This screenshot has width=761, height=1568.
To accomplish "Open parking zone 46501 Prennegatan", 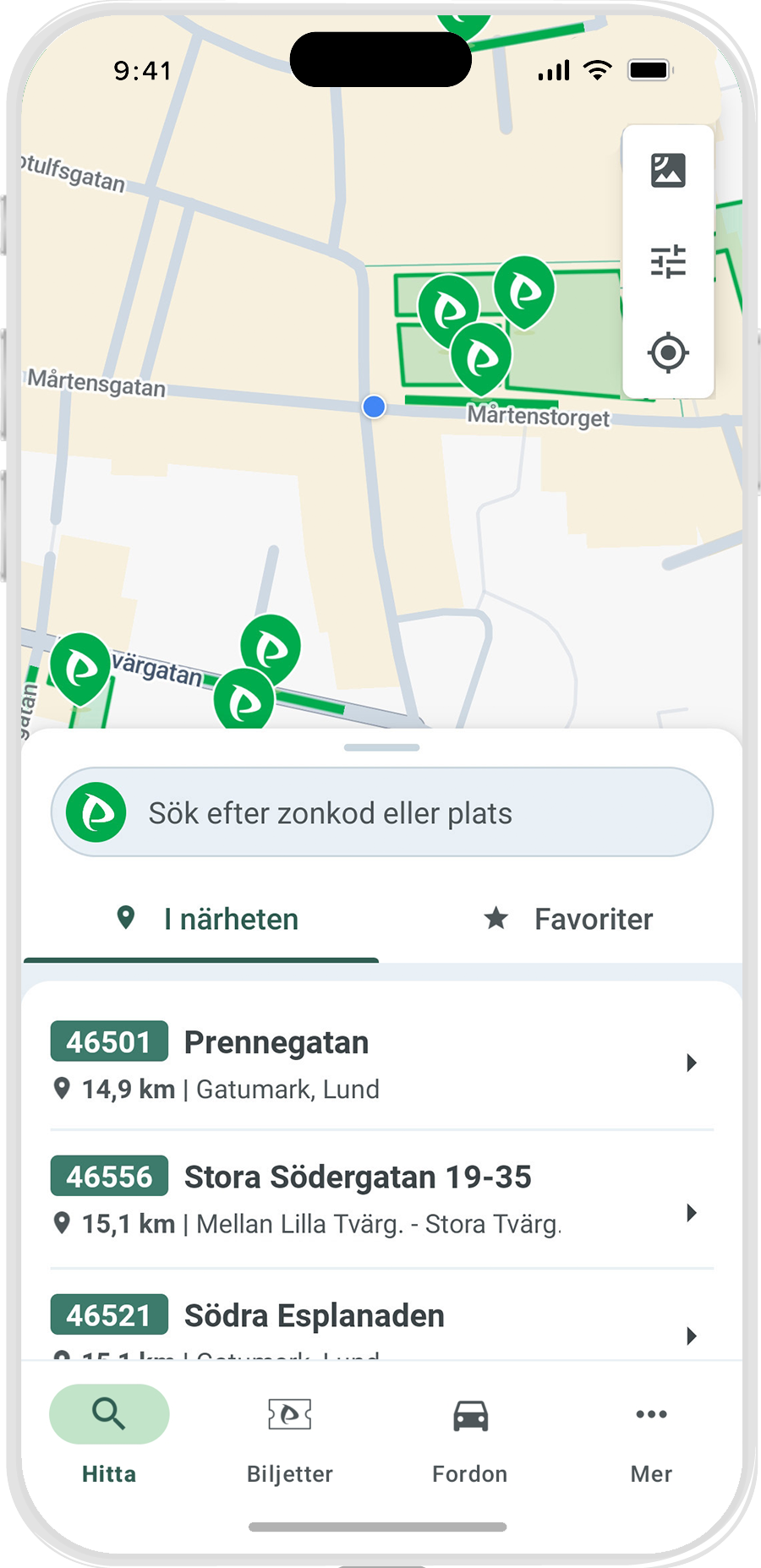I will [x=382, y=1063].
